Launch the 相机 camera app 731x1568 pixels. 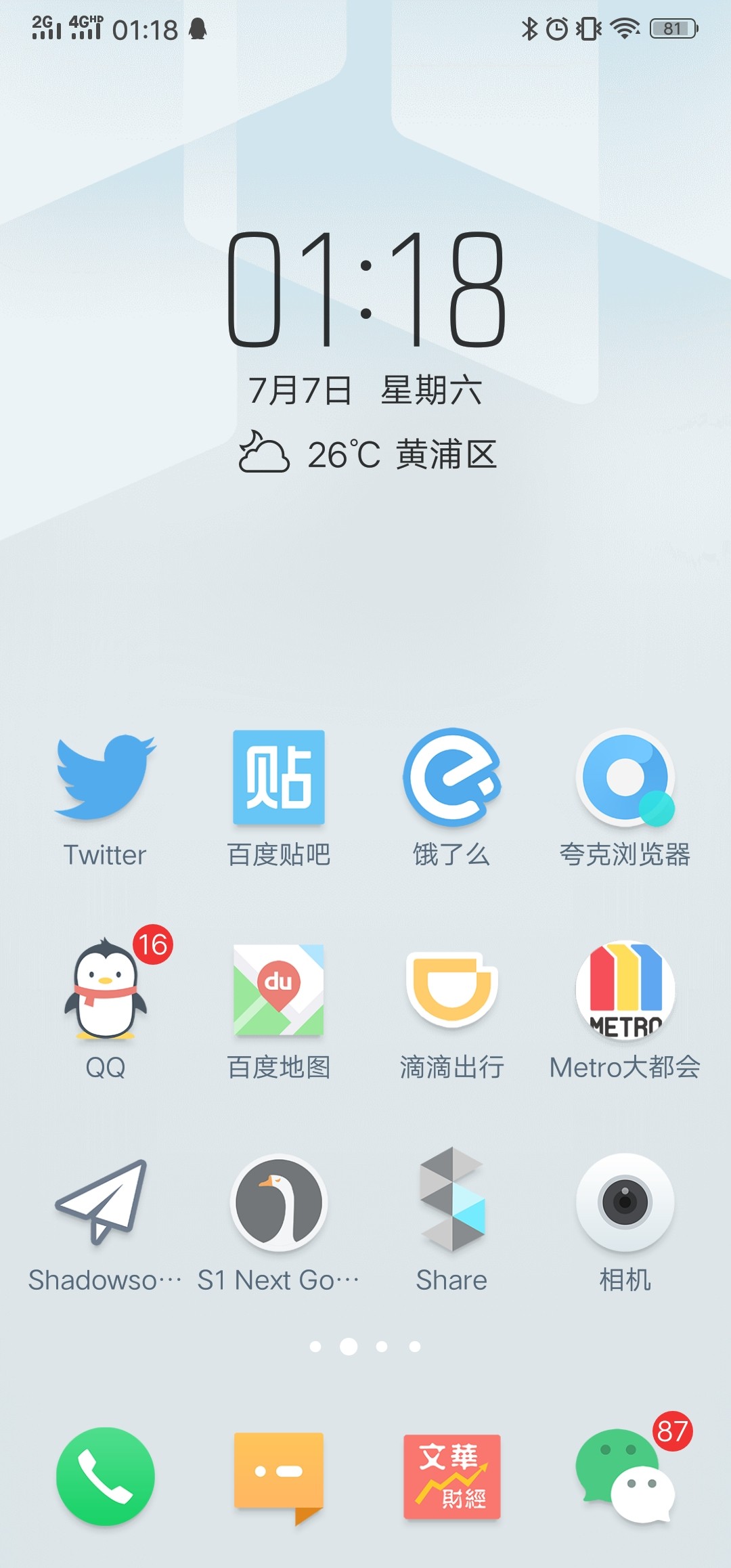[x=625, y=1202]
